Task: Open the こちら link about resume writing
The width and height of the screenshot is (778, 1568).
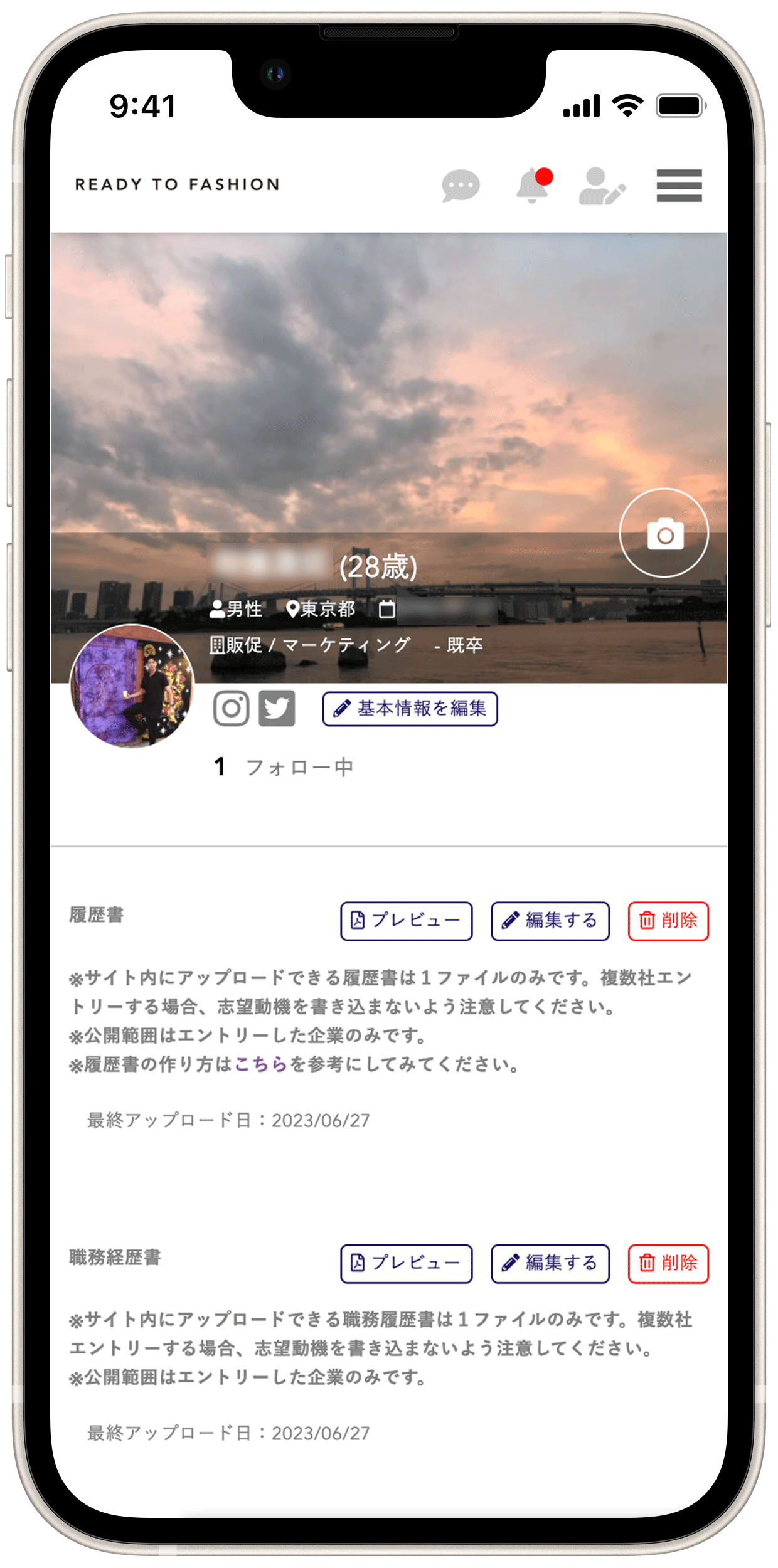Action: 261,1064
